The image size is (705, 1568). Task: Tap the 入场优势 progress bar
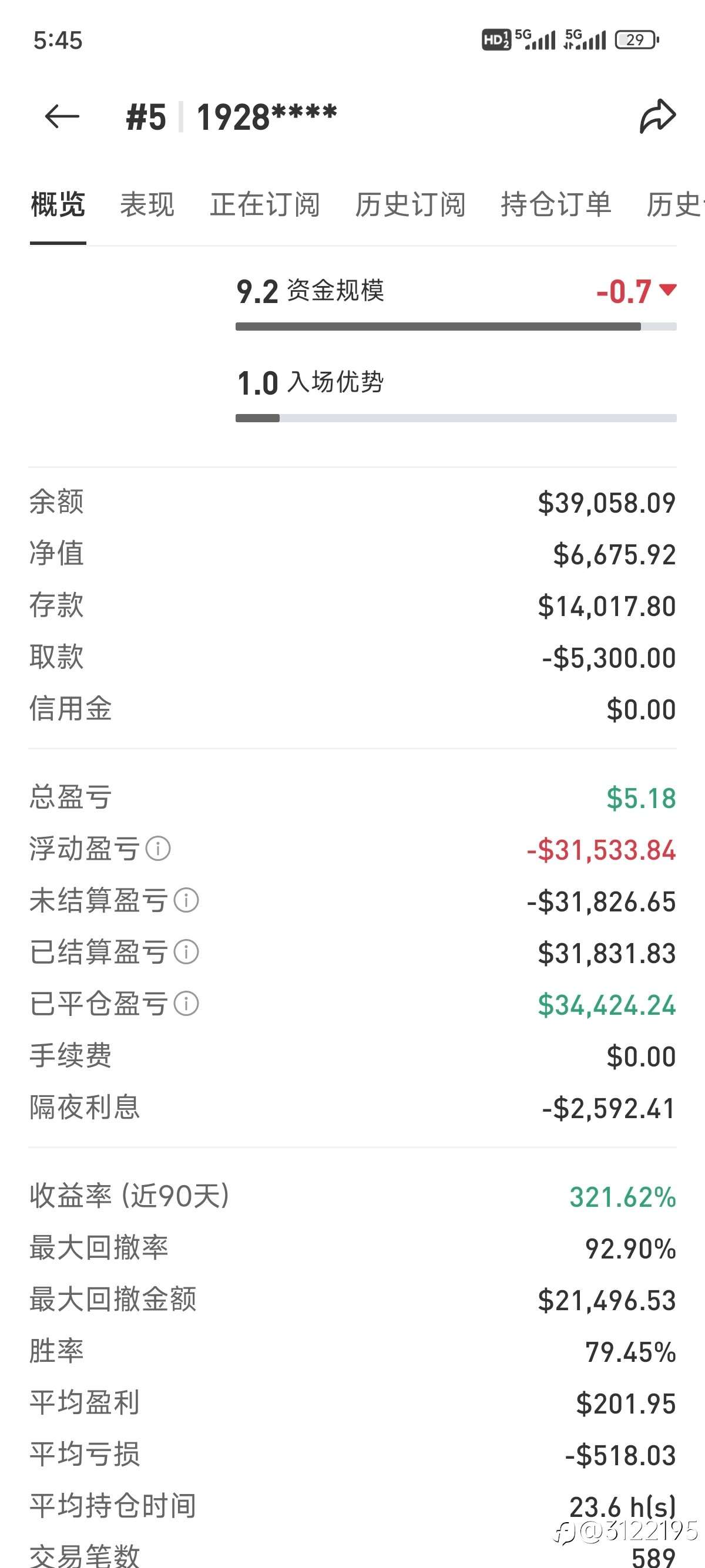pyautogui.click(x=455, y=418)
